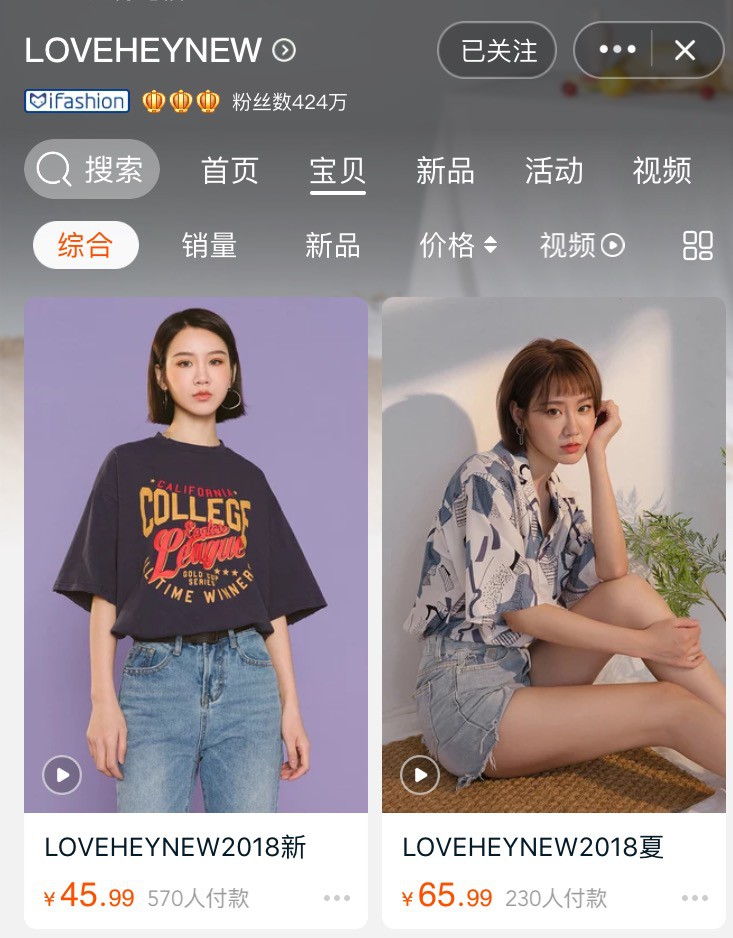Screen dimensions: 733x938
Task: Switch to the top 视频 tab beside 活动
Action: coord(662,170)
